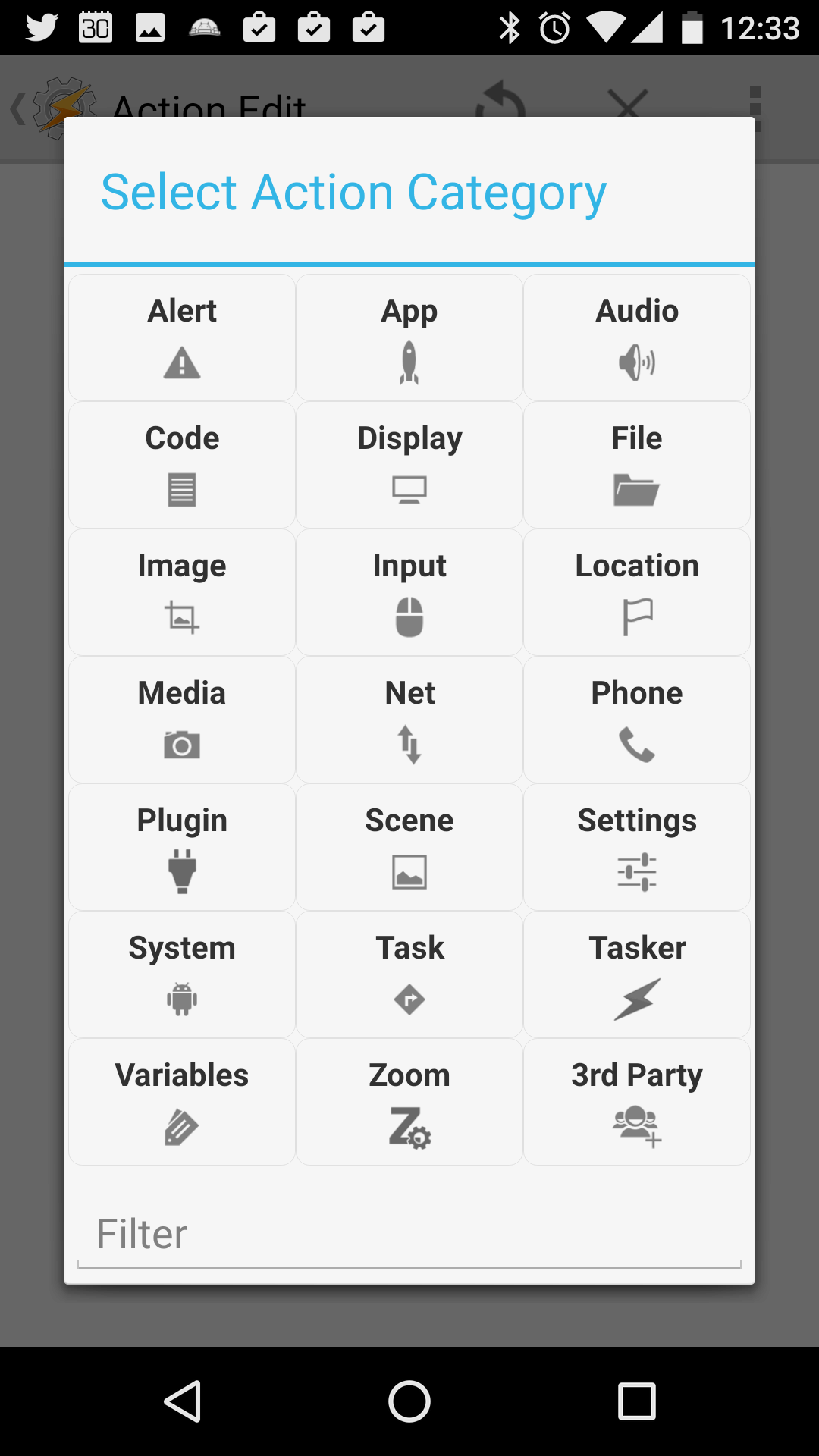
Task: Open Media actions
Action: coord(182,720)
